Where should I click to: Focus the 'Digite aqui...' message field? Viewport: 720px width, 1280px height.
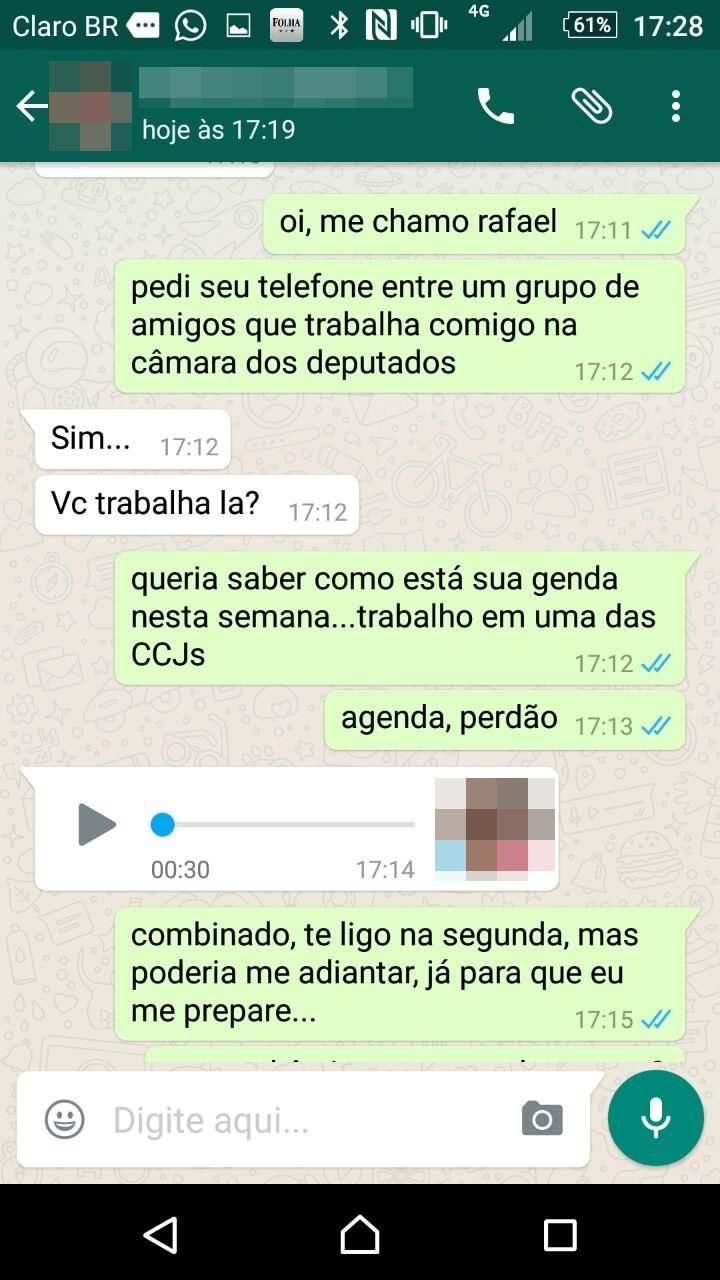coord(300,1120)
